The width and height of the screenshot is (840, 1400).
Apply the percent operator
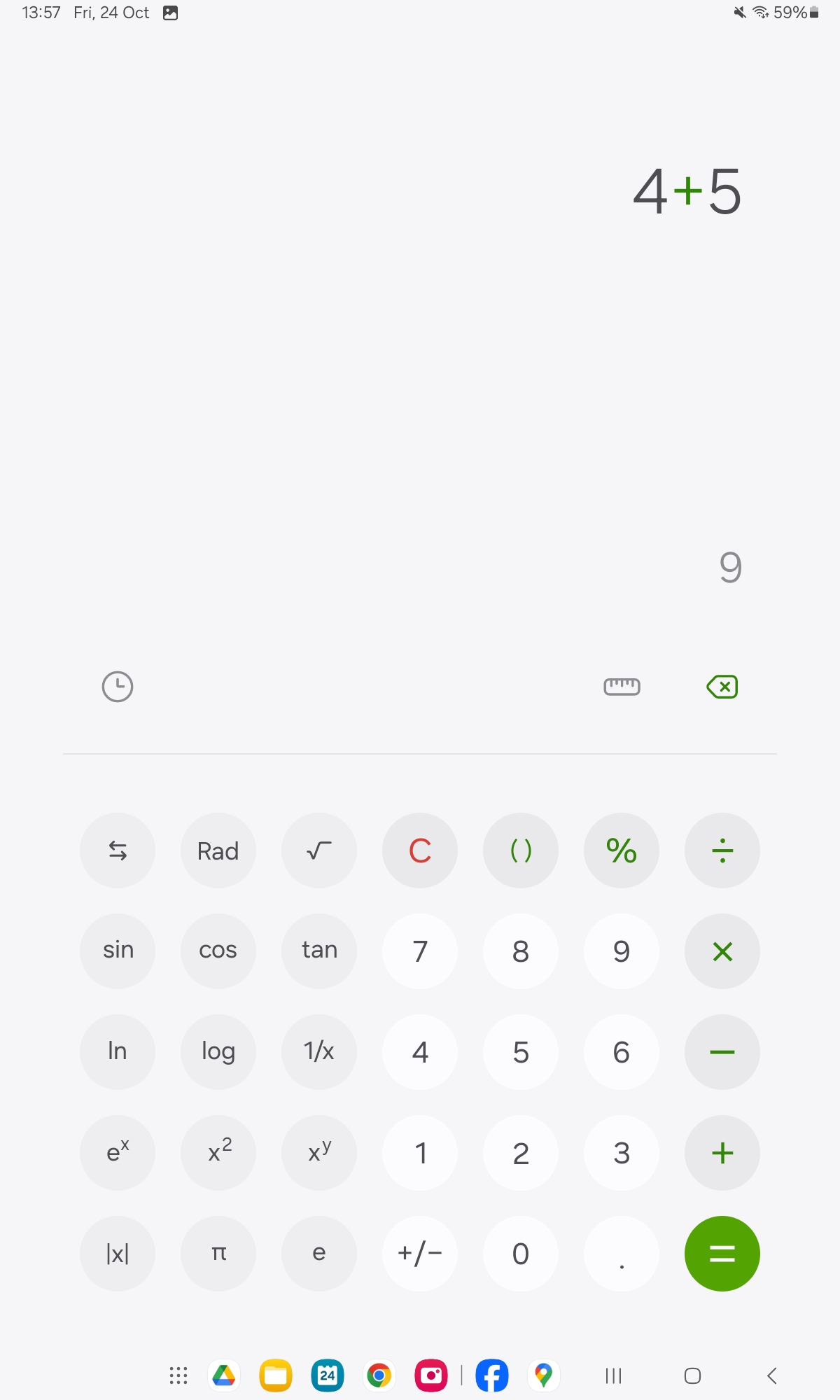[622, 850]
